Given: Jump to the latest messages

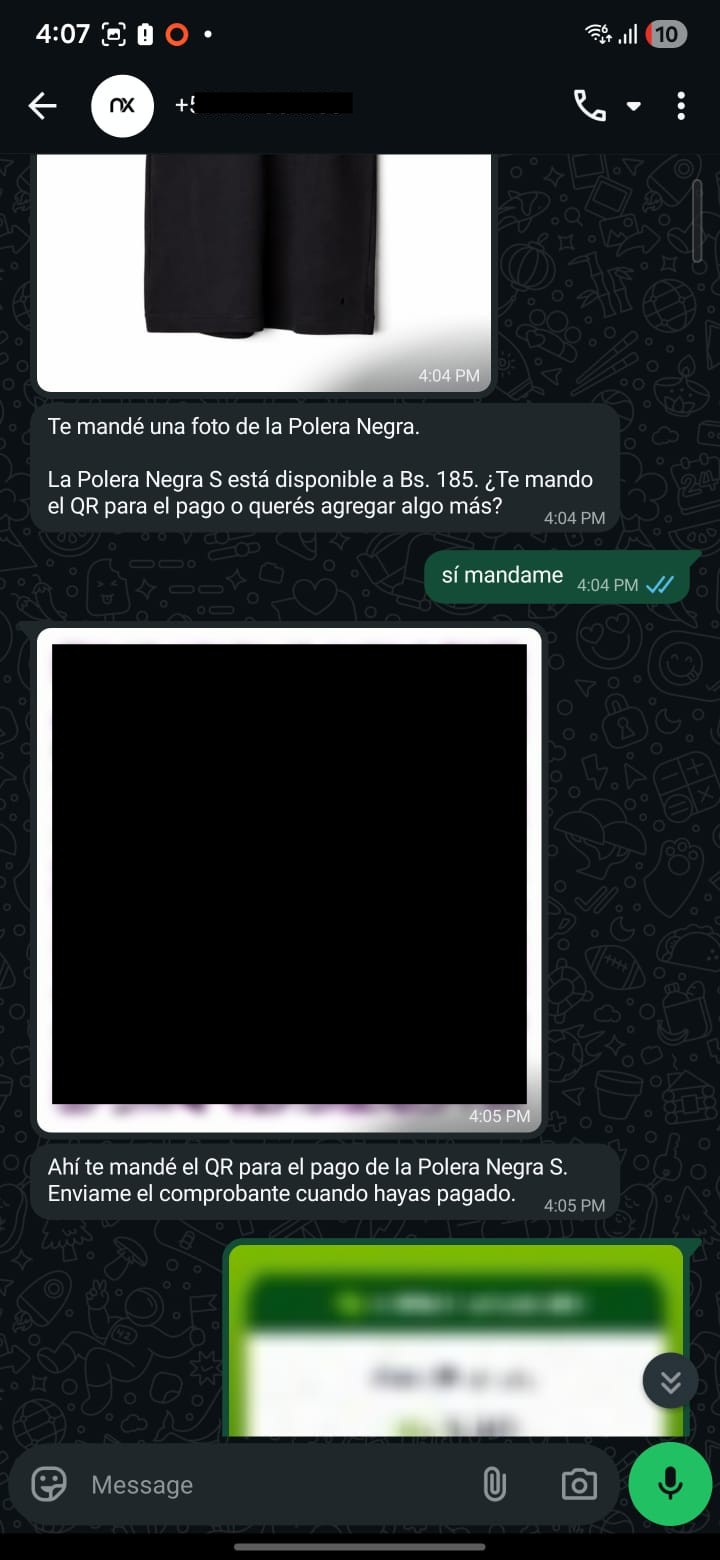Looking at the screenshot, I should (x=670, y=1382).
